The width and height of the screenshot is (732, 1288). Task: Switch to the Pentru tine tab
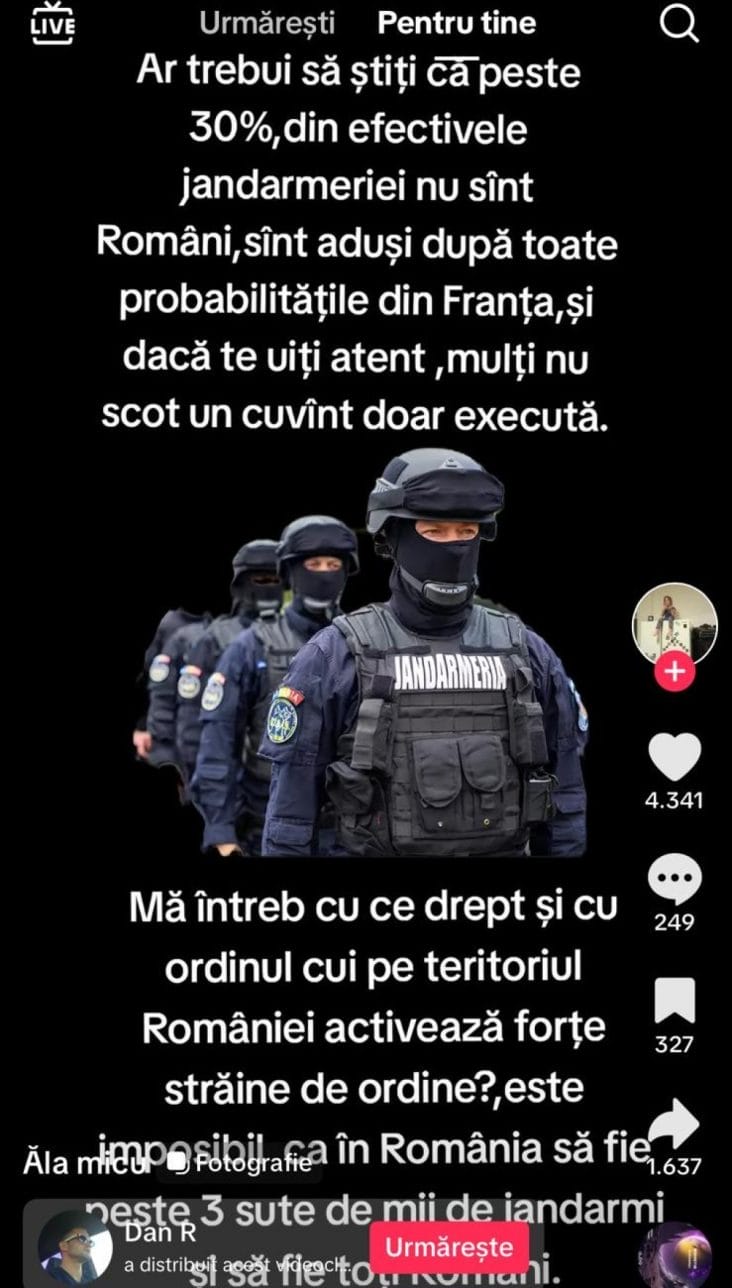pyautogui.click(x=456, y=23)
